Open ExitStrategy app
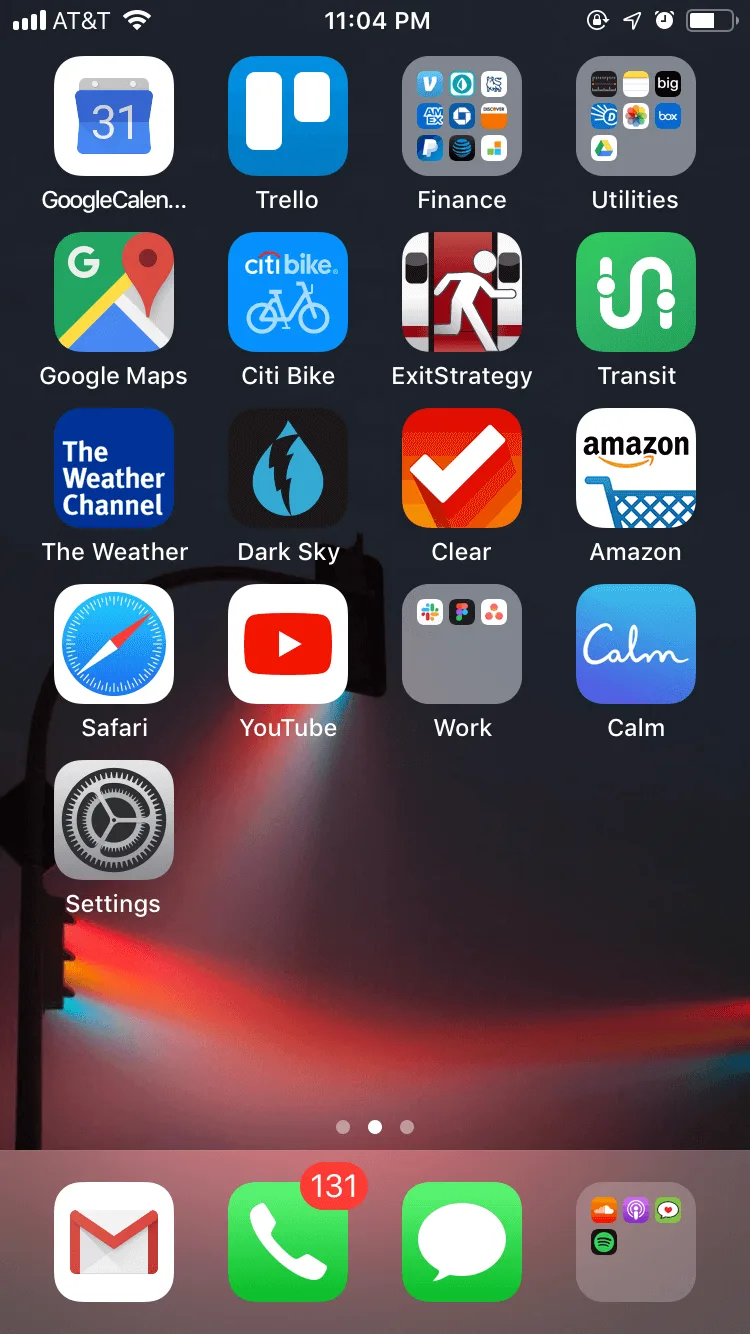The height and width of the screenshot is (1334, 750). (462, 292)
